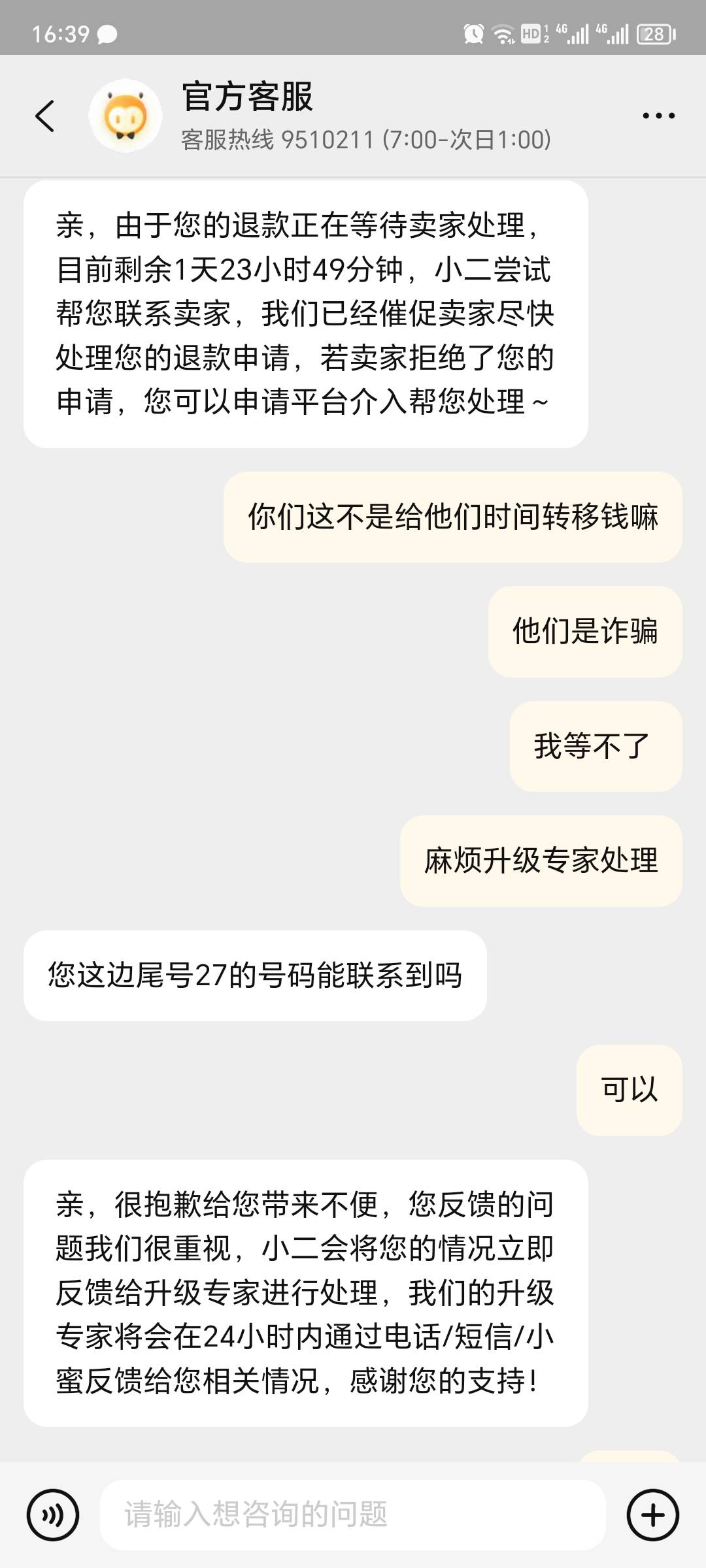The height and width of the screenshot is (1568, 706).
Task: Open the three-dot overflow menu
Action: point(658,116)
